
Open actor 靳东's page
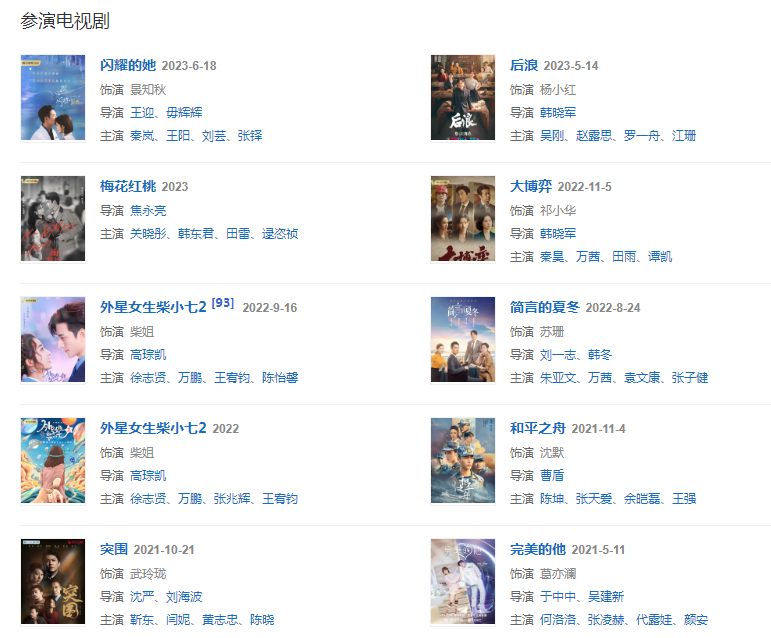pyautogui.click(x=142, y=620)
